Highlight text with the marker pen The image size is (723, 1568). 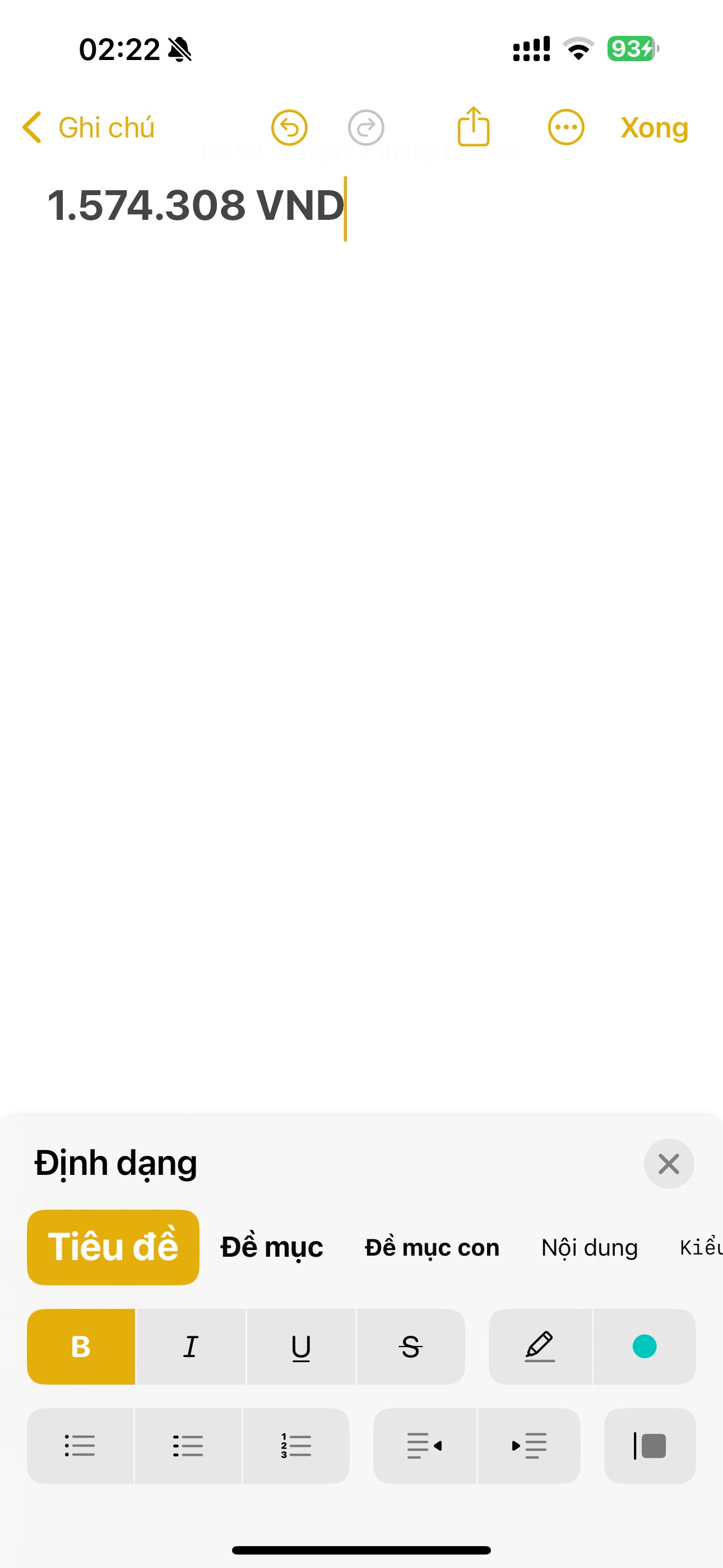point(540,1346)
